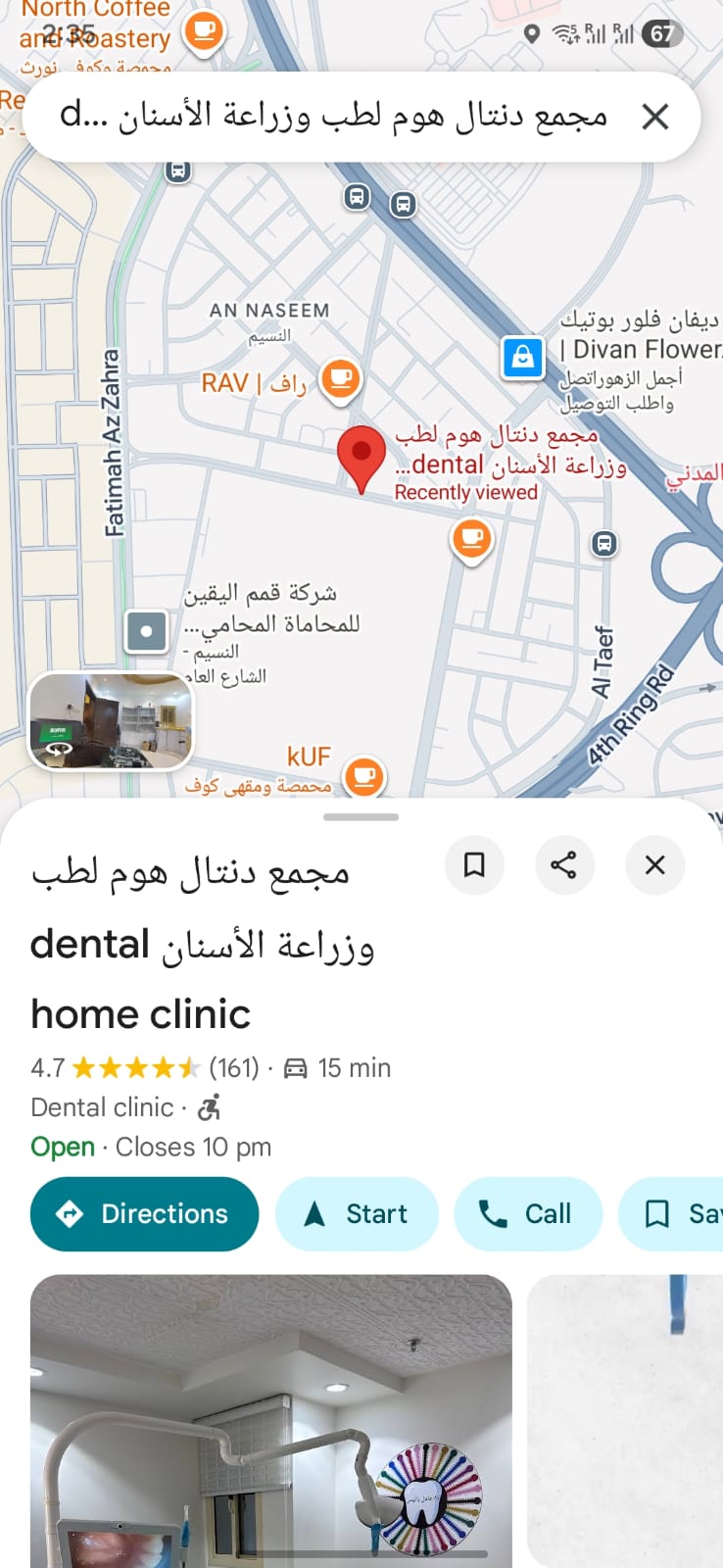The width and height of the screenshot is (723, 1568).
Task: Share this dental clinic
Action: pyautogui.click(x=564, y=864)
